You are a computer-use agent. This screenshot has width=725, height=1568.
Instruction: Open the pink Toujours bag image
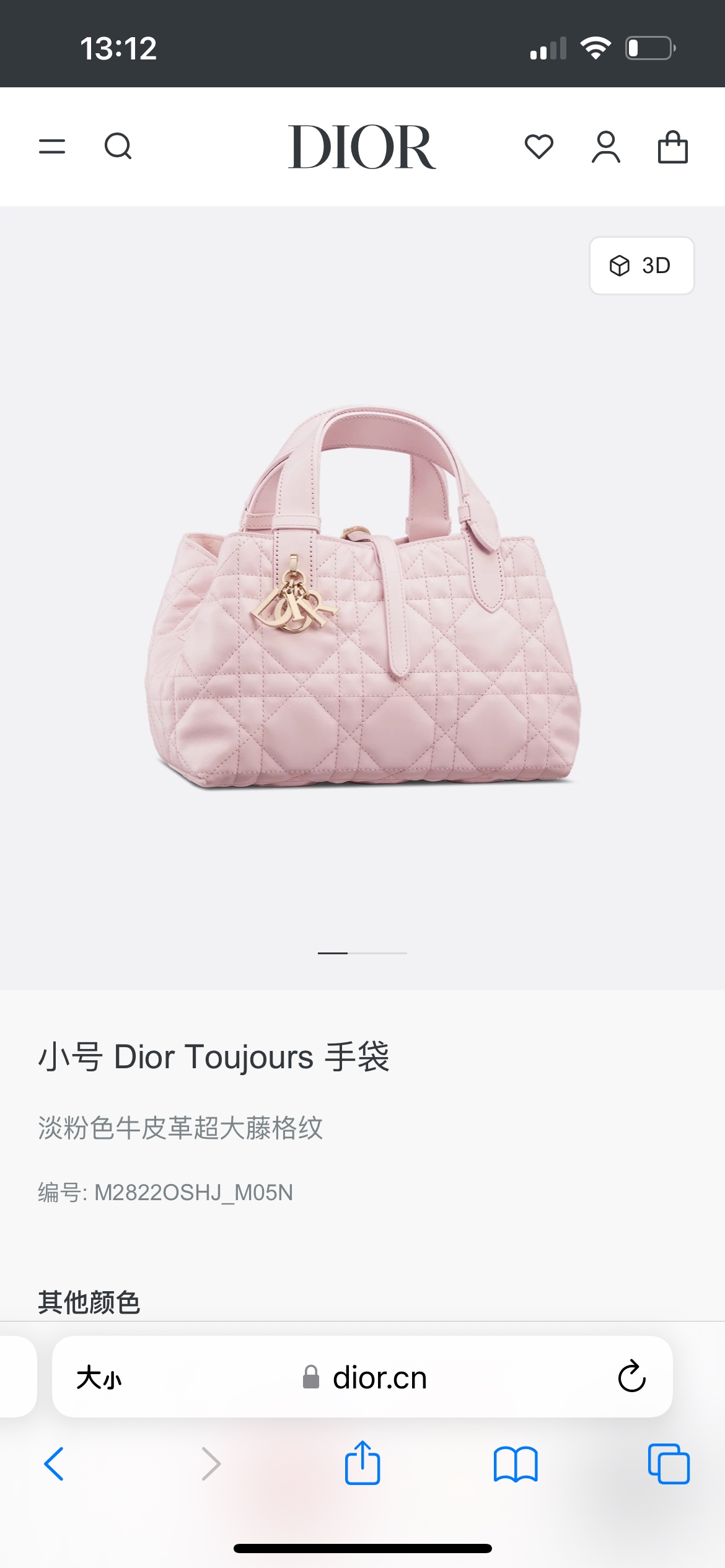click(x=362, y=598)
